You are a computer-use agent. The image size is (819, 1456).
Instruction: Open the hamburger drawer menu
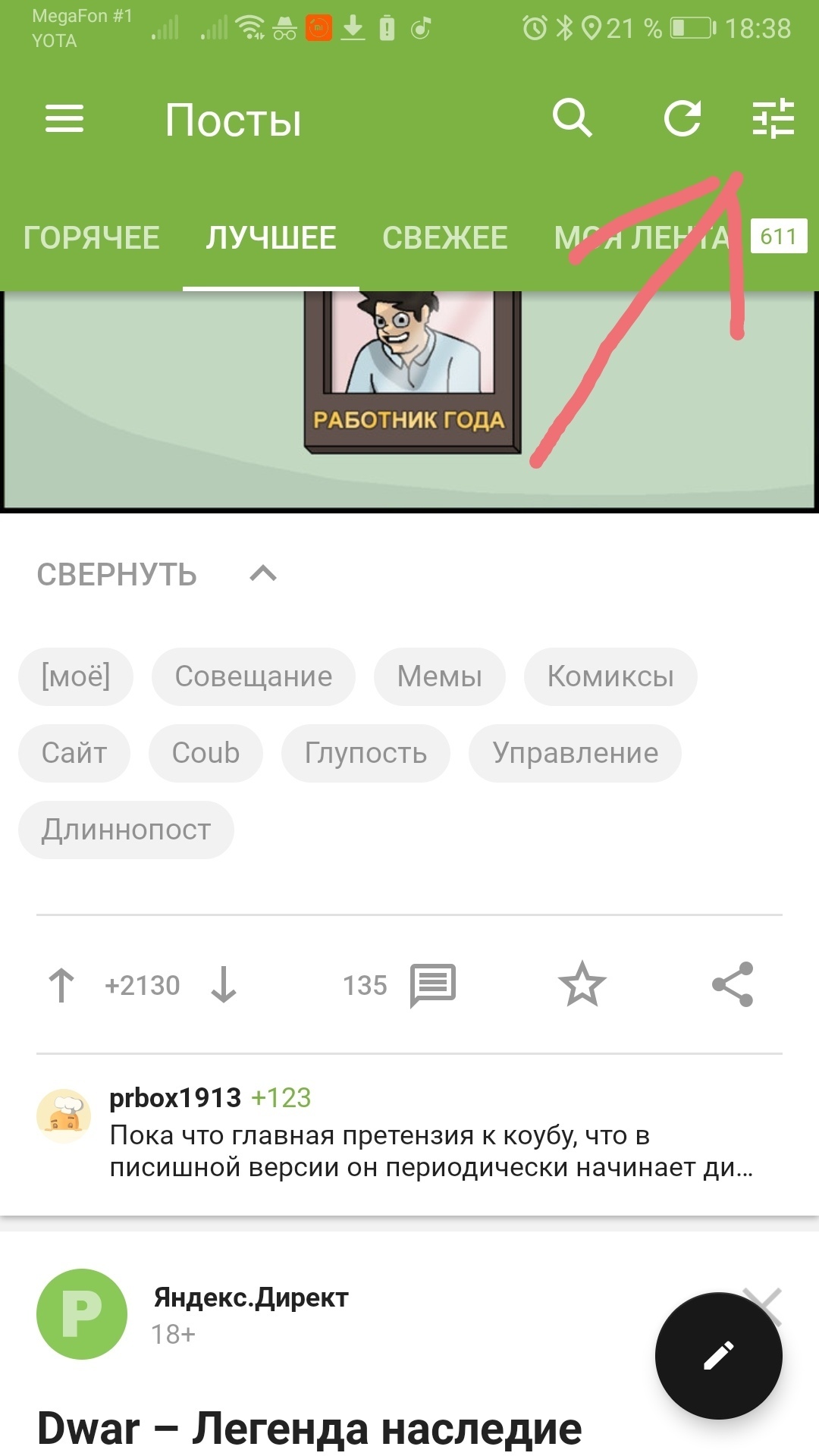tap(64, 119)
